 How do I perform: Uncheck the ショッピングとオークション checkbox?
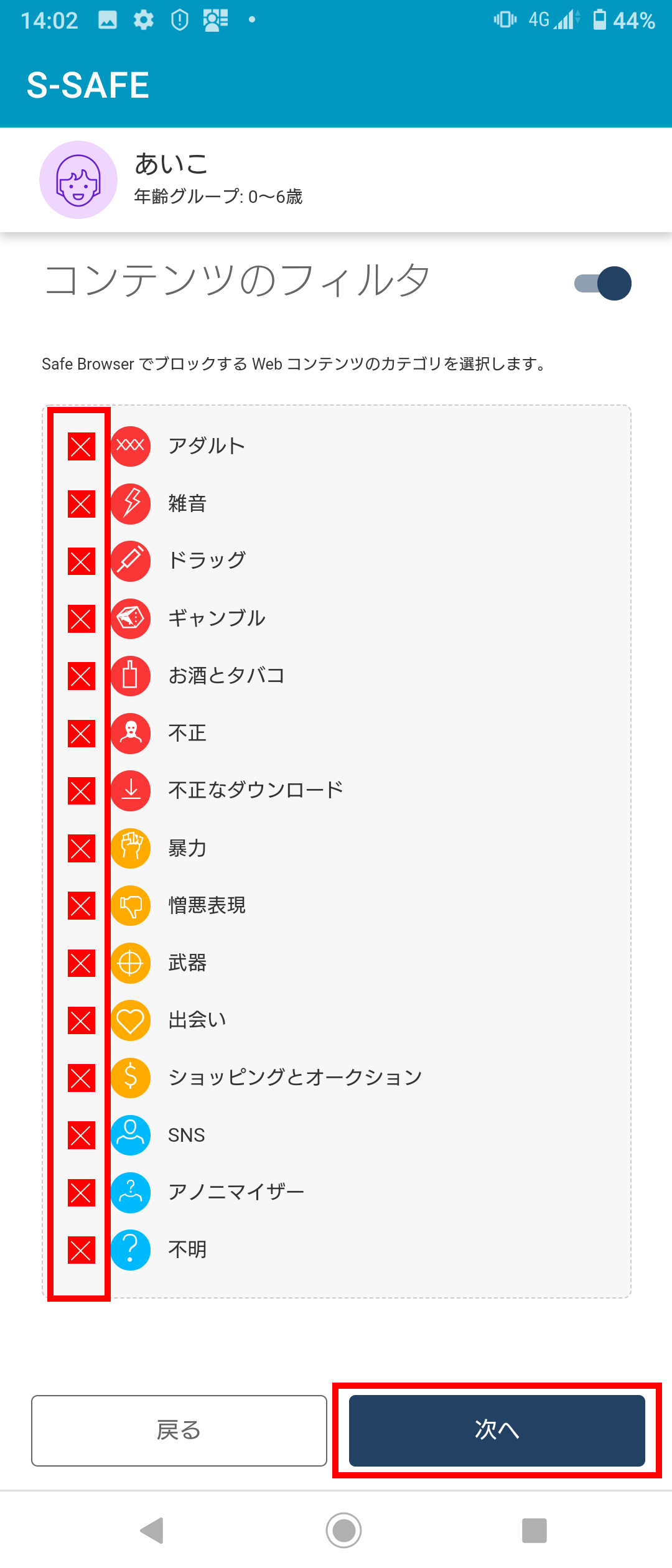pos(82,1078)
